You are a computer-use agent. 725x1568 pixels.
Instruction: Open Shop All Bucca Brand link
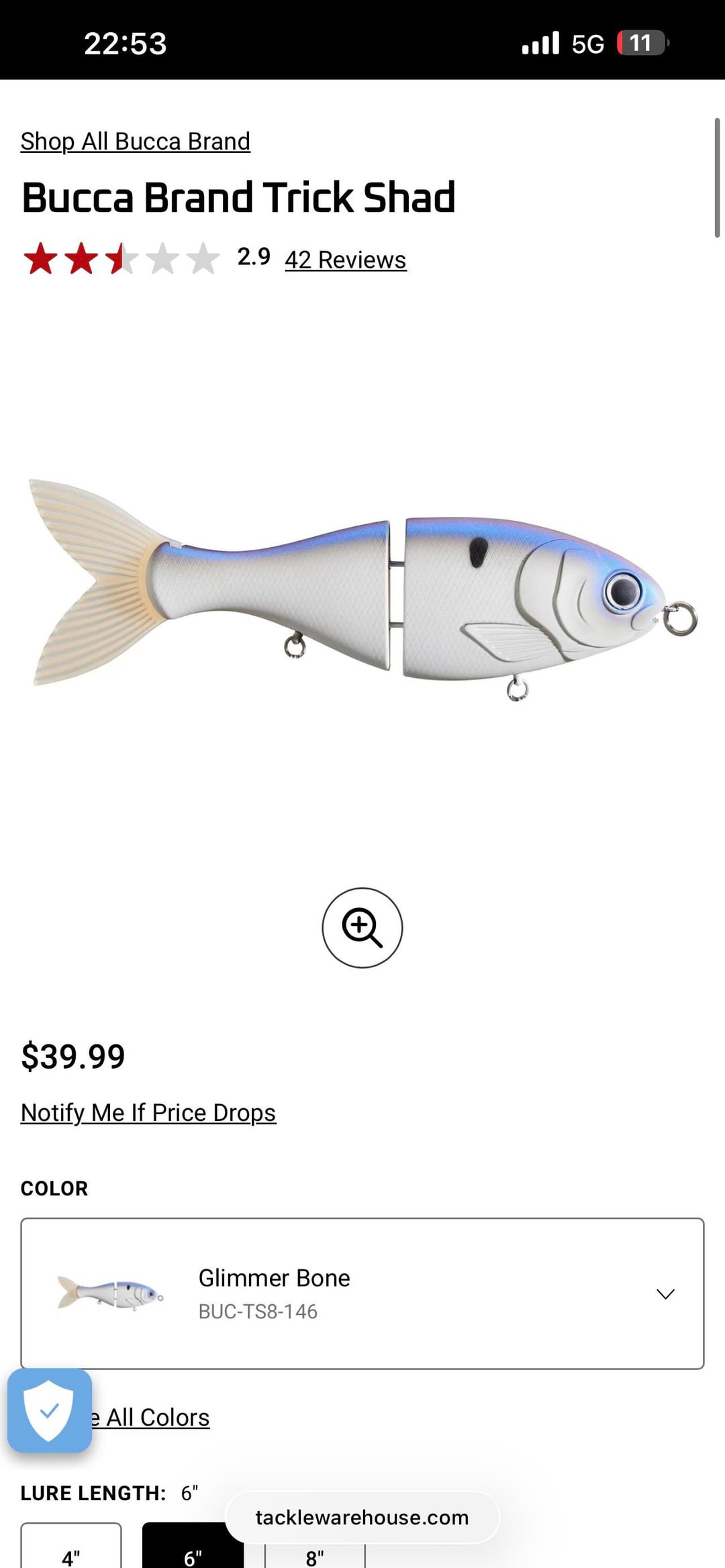pos(135,142)
